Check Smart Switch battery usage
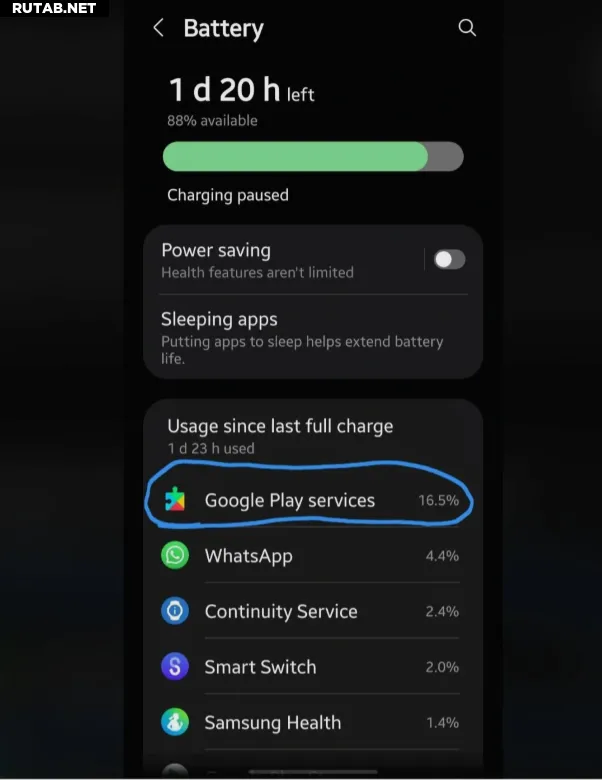Image resolution: width=602 pixels, height=780 pixels. pos(310,667)
